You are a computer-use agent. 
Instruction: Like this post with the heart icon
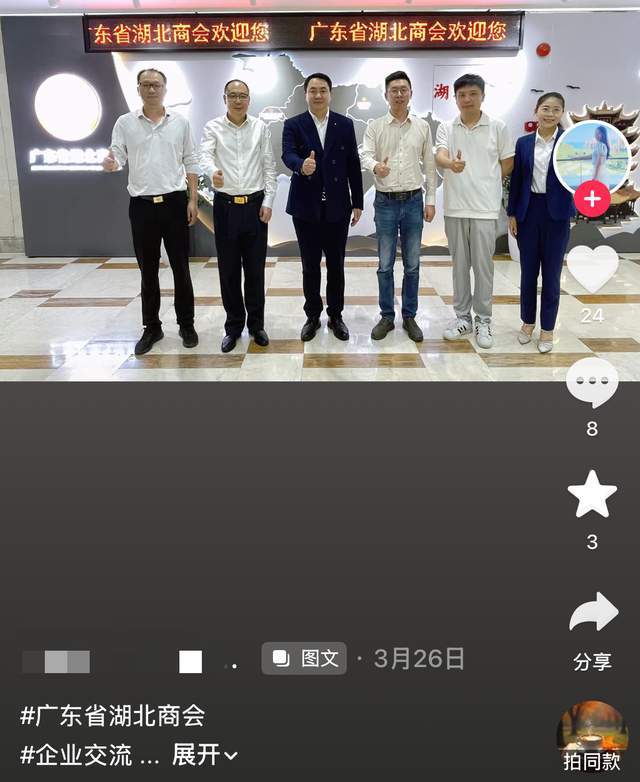click(592, 269)
